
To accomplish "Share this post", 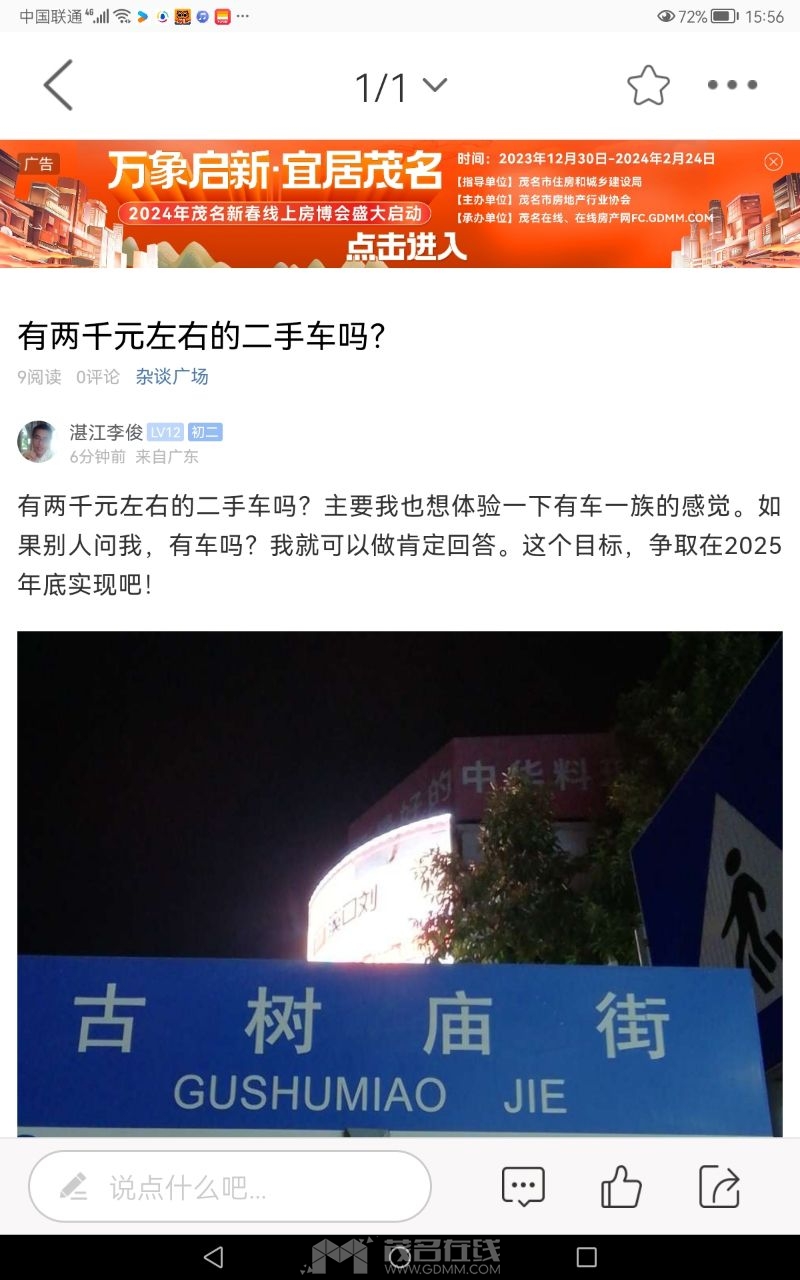I will tap(718, 1187).
